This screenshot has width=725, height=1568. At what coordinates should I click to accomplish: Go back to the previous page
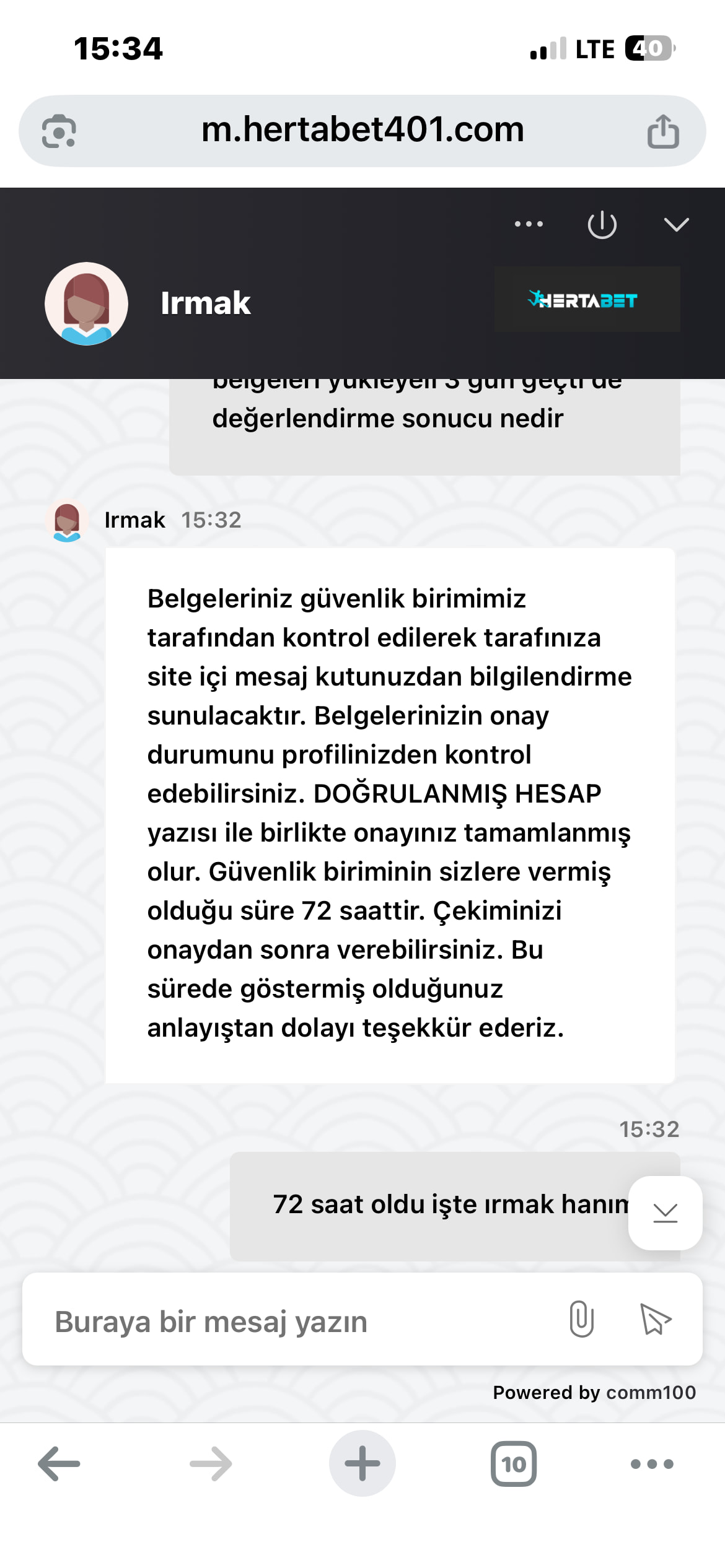[59, 1463]
